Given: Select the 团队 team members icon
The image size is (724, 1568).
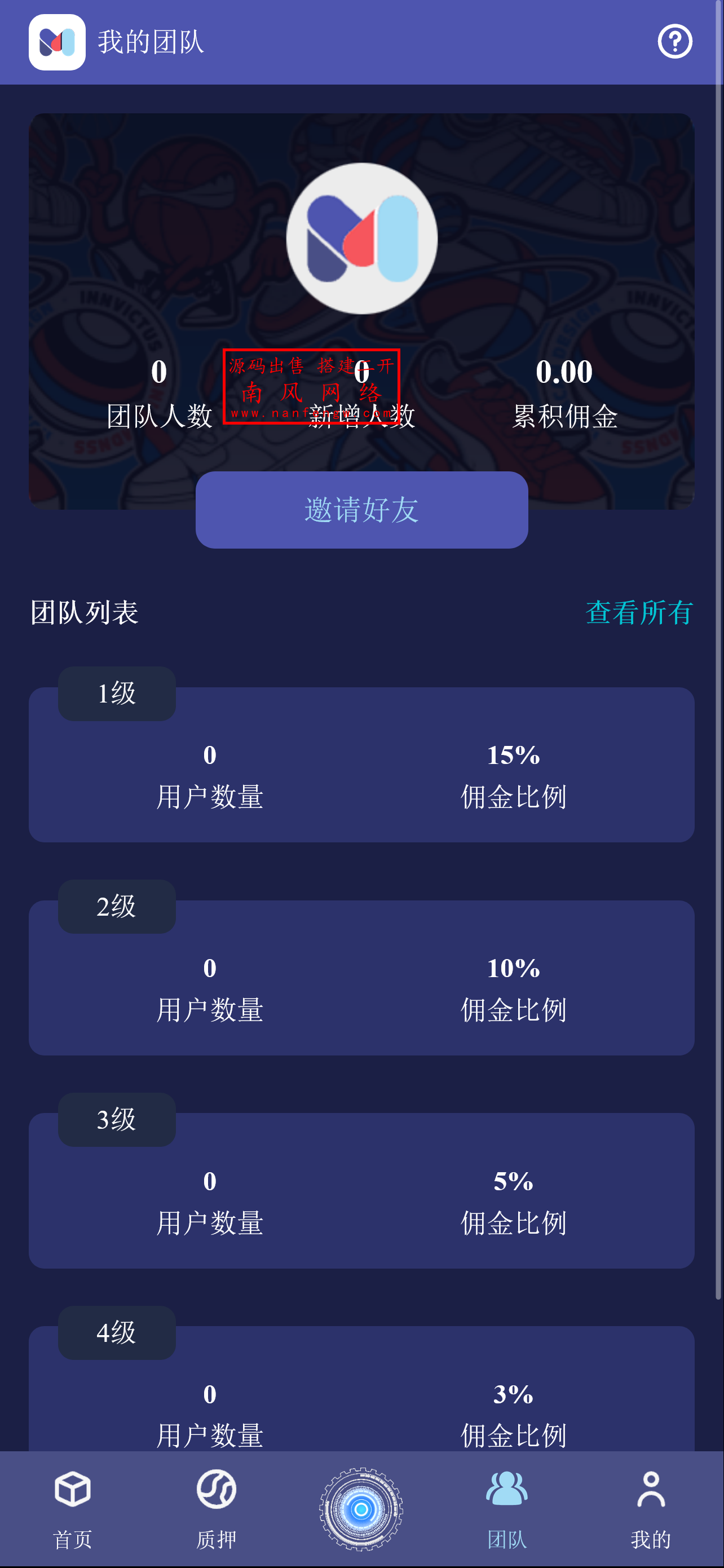Looking at the screenshot, I should point(506,1490).
